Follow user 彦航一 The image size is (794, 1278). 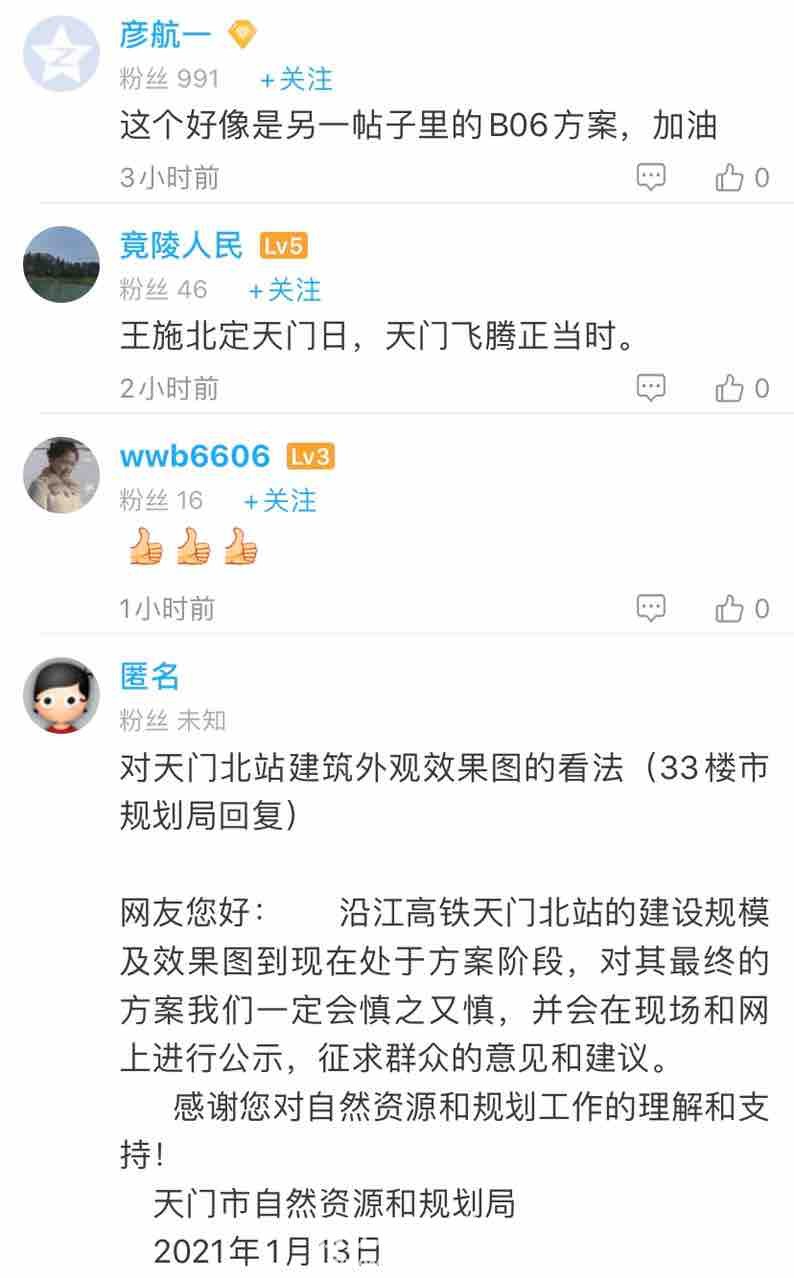pos(296,79)
